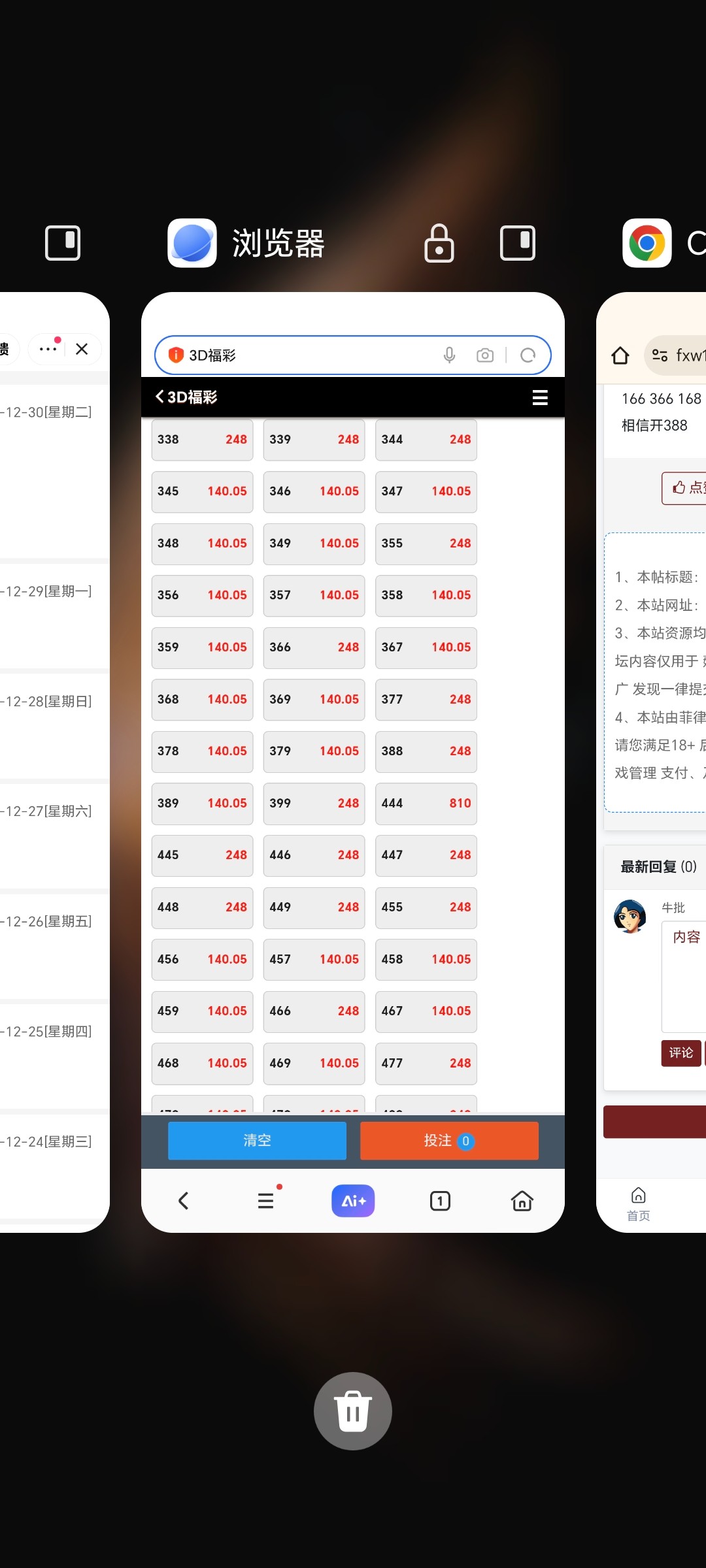Open split screen for the left app
Viewport: 706px width, 1568px height.
click(63, 243)
